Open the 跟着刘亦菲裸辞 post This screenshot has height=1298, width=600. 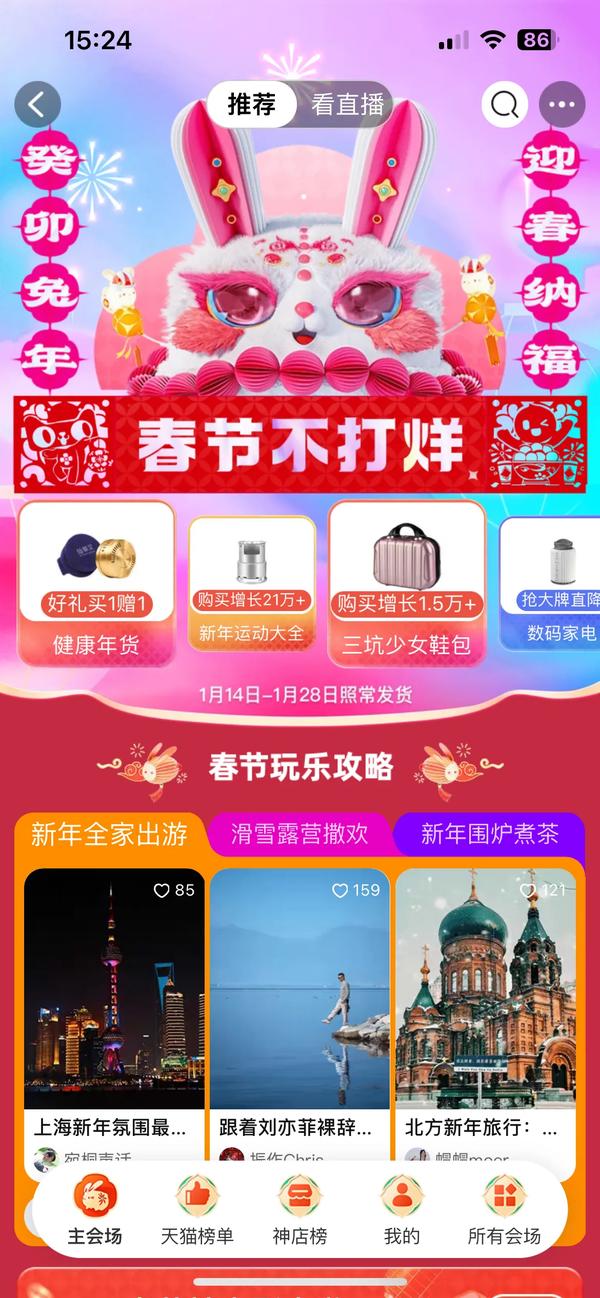(x=299, y=1000)
